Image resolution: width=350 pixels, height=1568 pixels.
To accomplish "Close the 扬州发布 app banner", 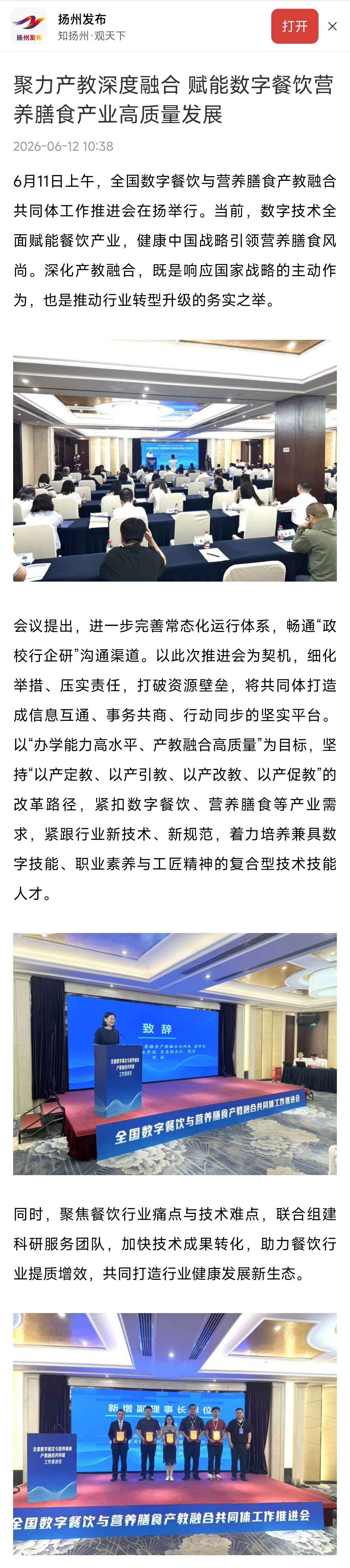I will 332,26.
